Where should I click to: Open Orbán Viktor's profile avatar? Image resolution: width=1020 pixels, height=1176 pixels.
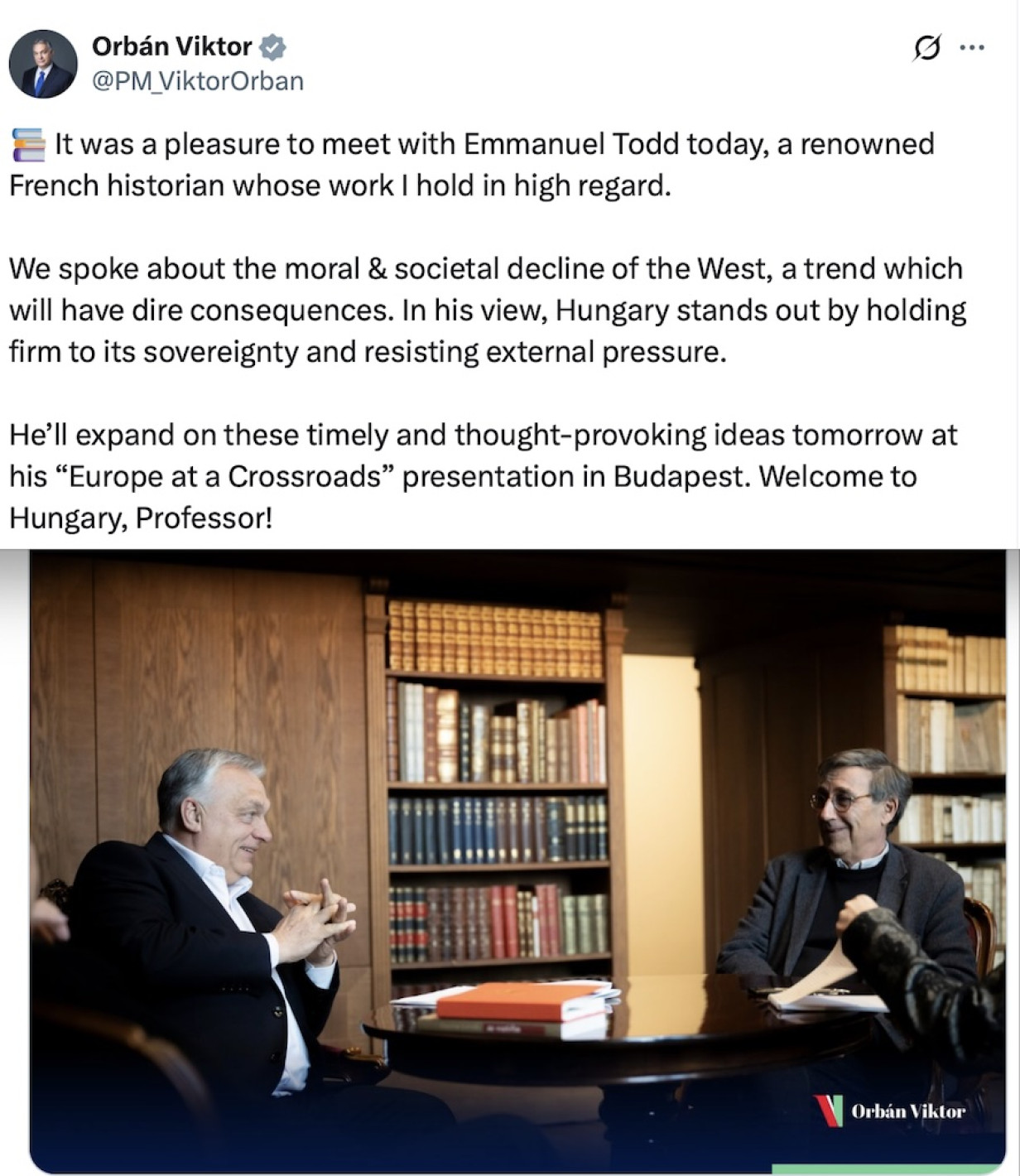[x=42, y=65]
